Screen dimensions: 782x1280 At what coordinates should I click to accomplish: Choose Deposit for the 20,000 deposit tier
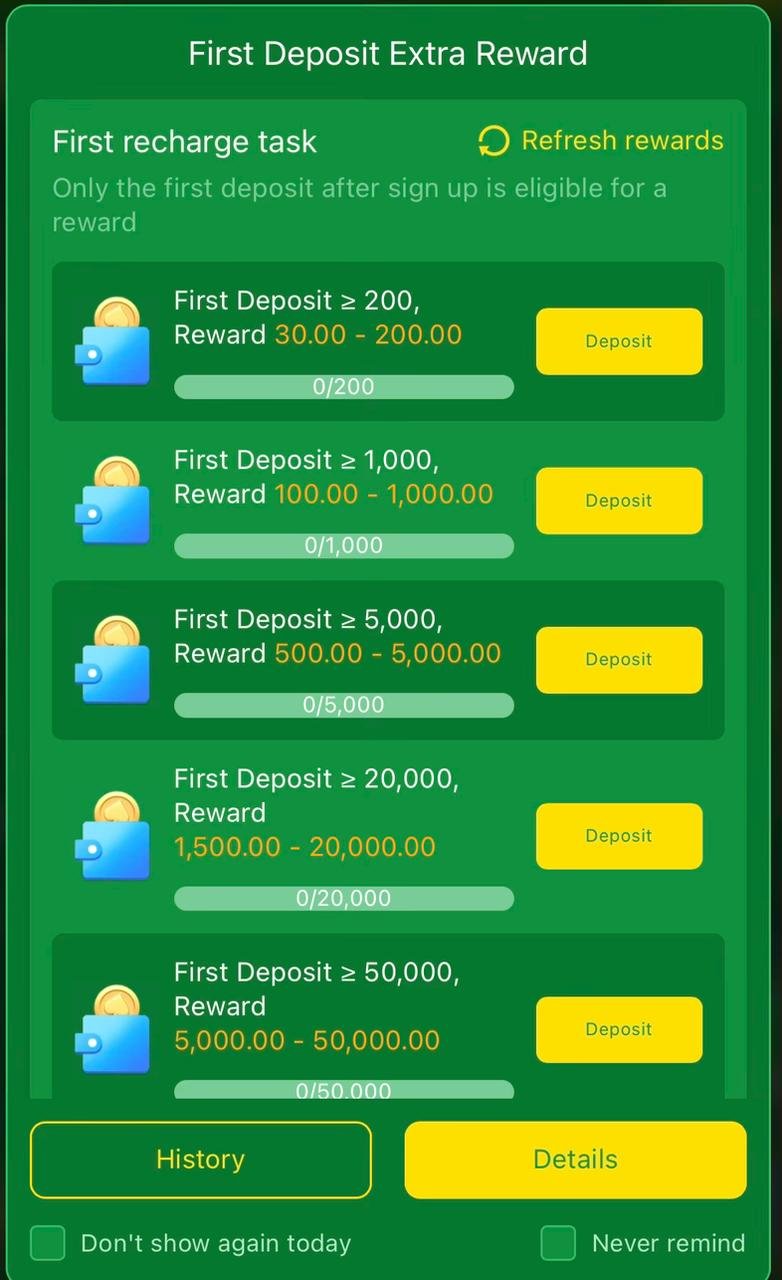tap(619, 835)
